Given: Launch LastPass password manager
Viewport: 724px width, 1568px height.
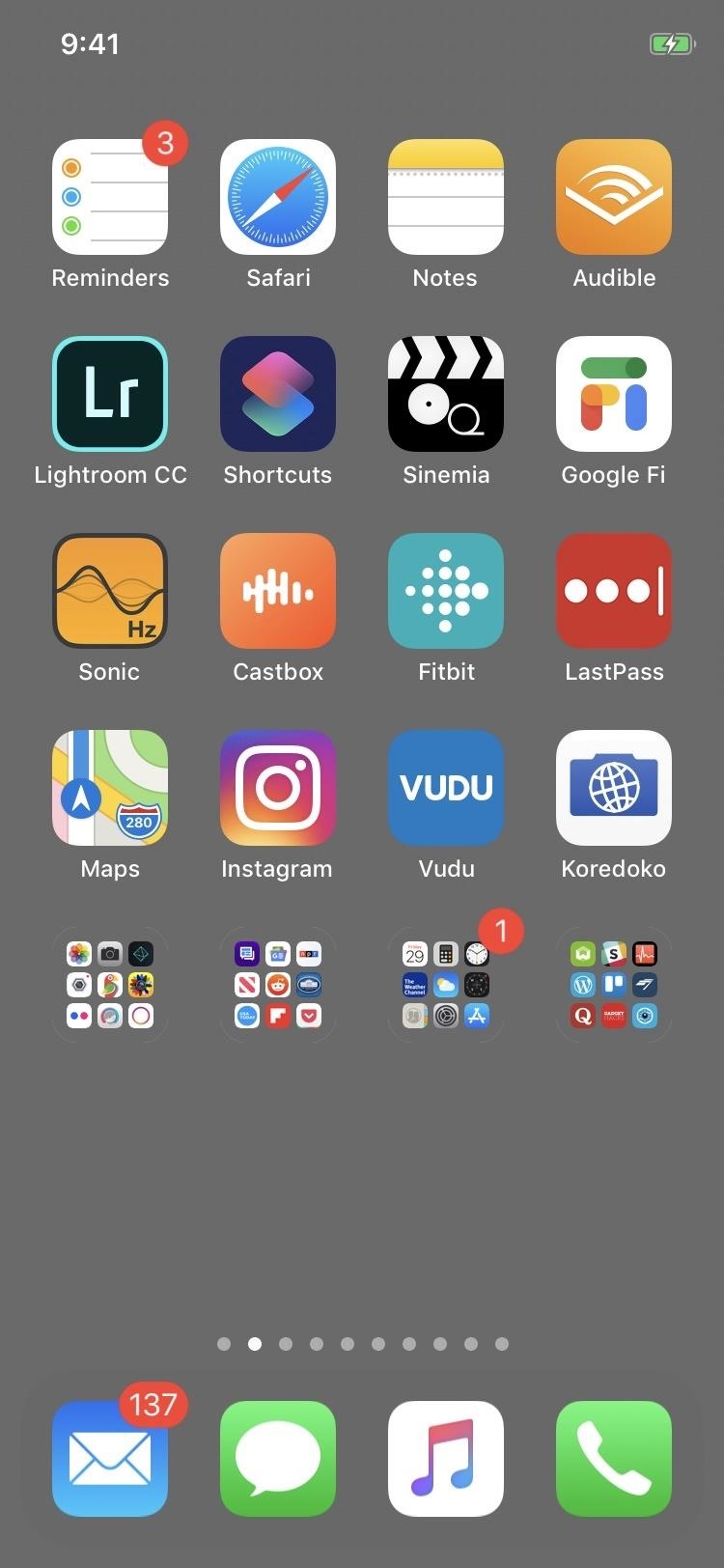Looking at the screenshot, I should (x=614, y=591).
